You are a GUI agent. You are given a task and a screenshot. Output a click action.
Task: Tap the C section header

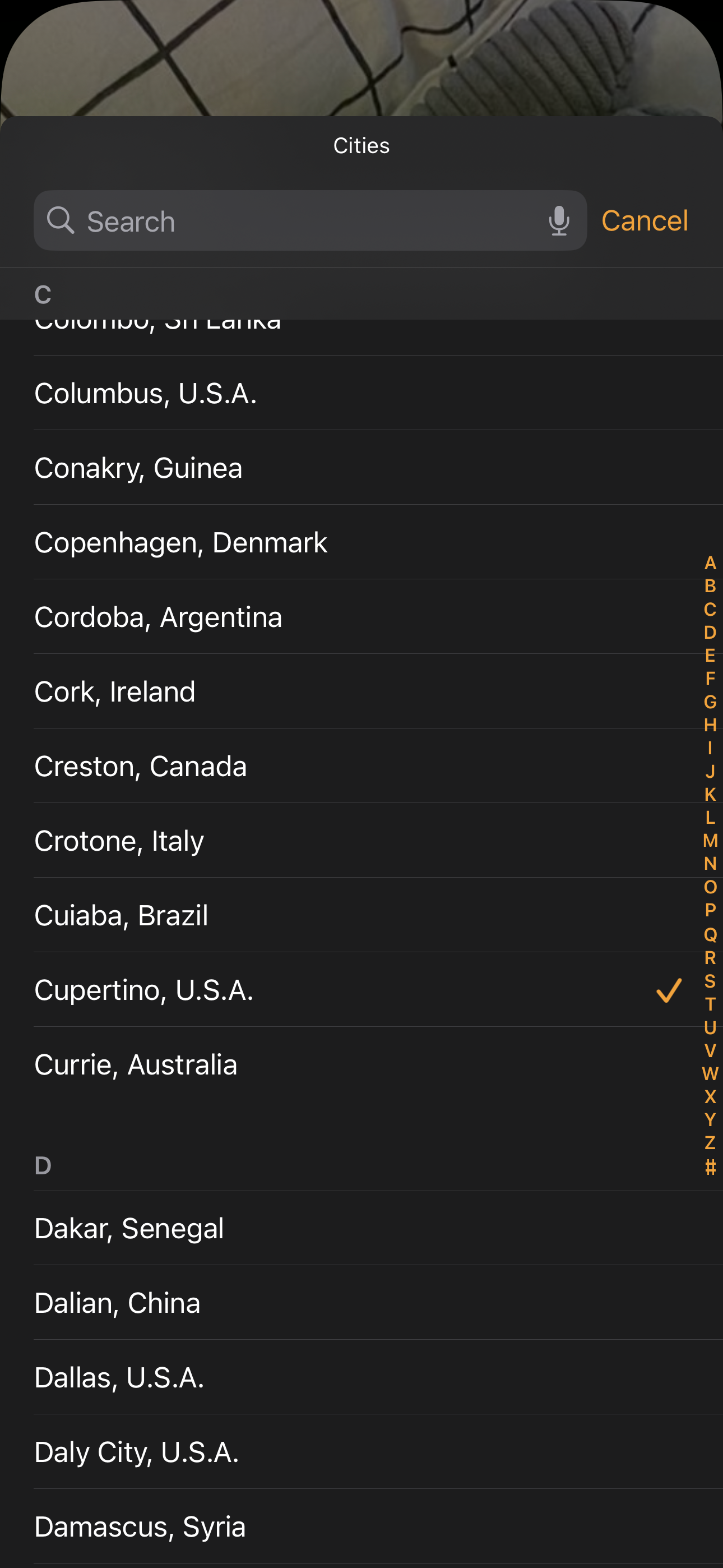tap(42, 293)
